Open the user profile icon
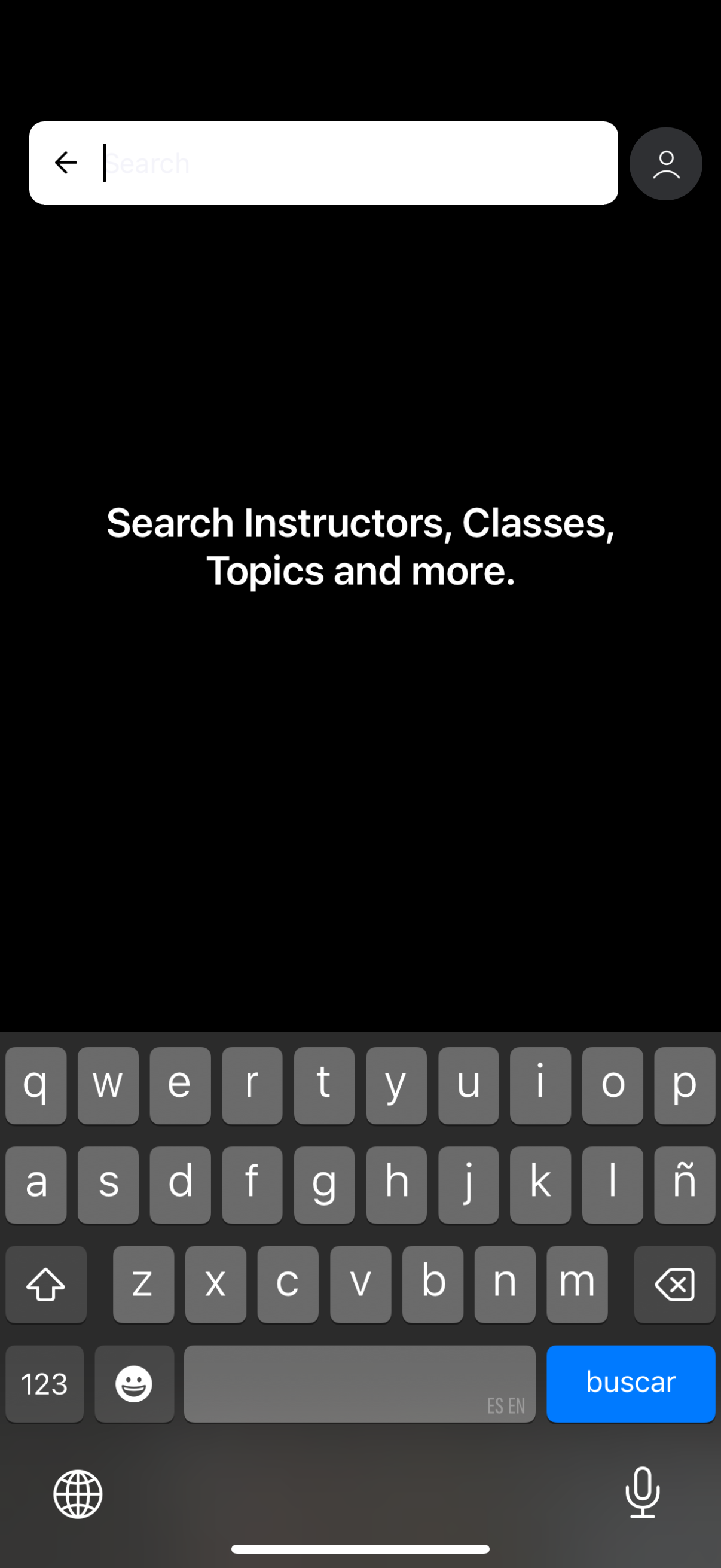The height and width of the screenshot is (1568, 721). point(665,163)
